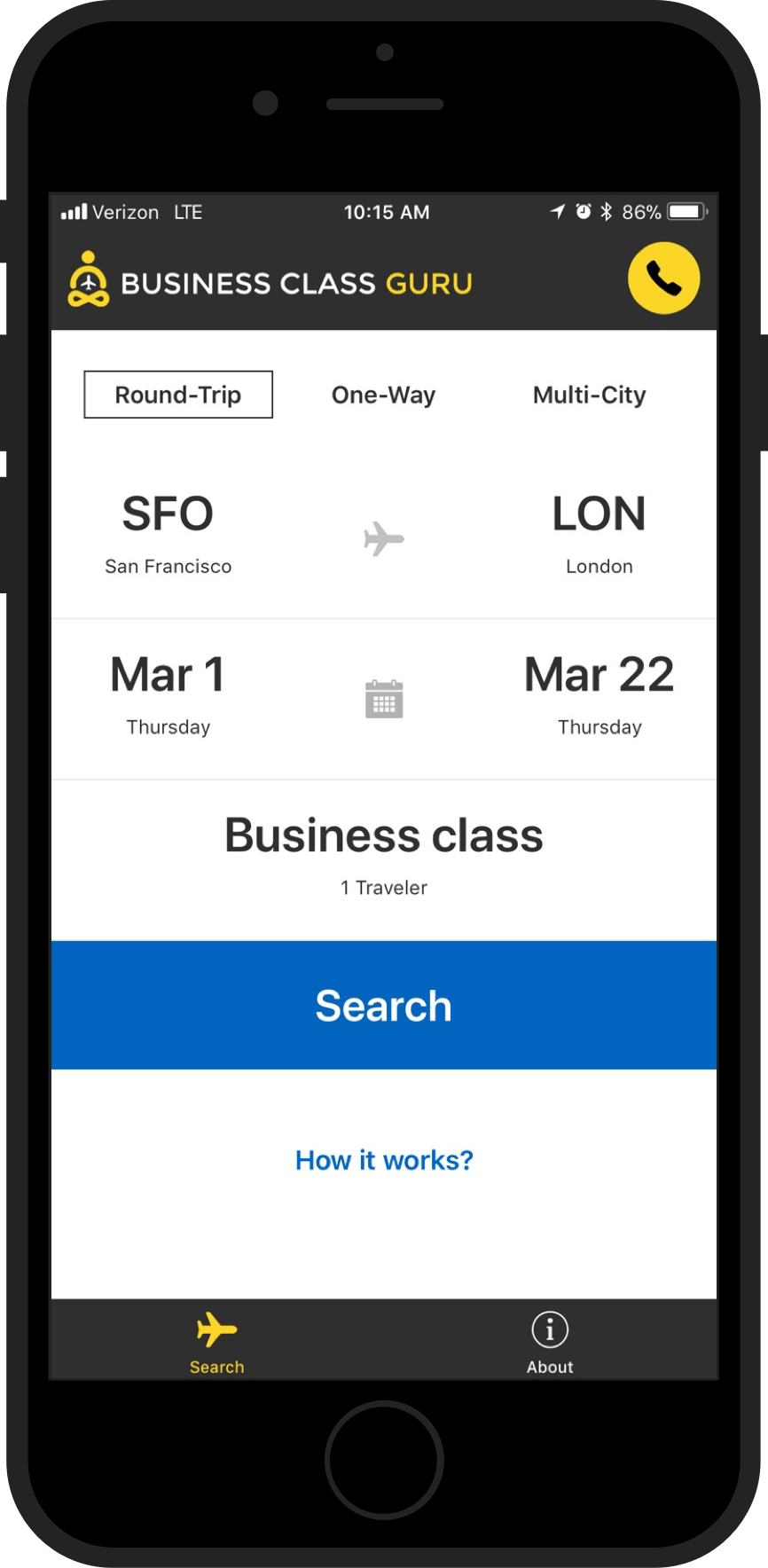
Task: Switch to One-Way trip type
Action: [383, 395]
